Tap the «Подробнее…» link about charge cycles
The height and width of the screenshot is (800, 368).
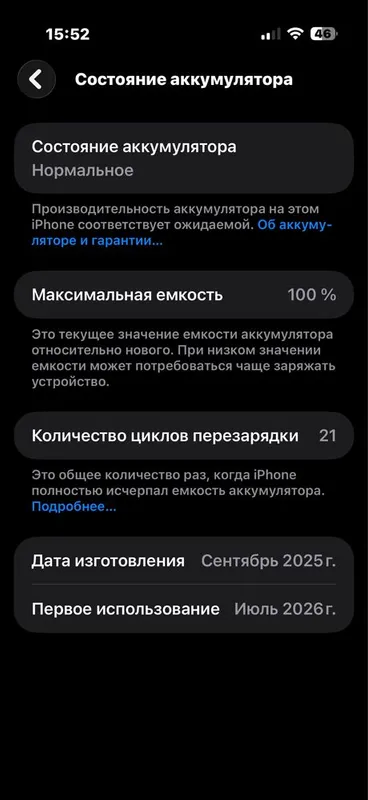[74, 507]
